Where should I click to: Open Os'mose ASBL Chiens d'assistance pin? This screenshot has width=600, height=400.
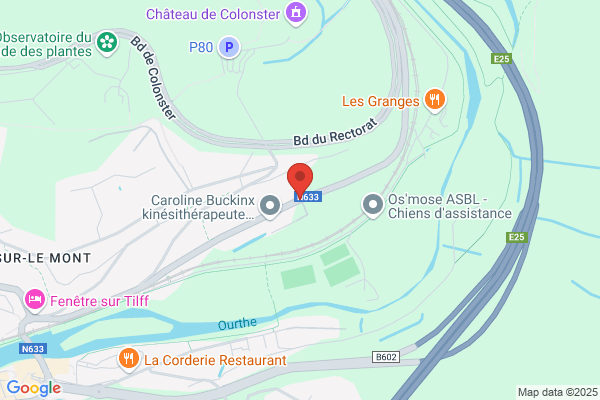coord(373,206)
